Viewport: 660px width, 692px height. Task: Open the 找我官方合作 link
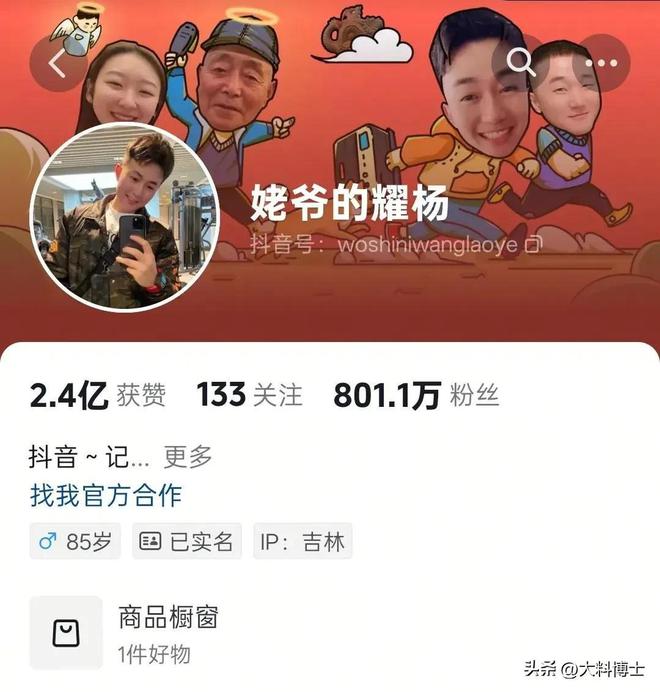pos(106,495)
